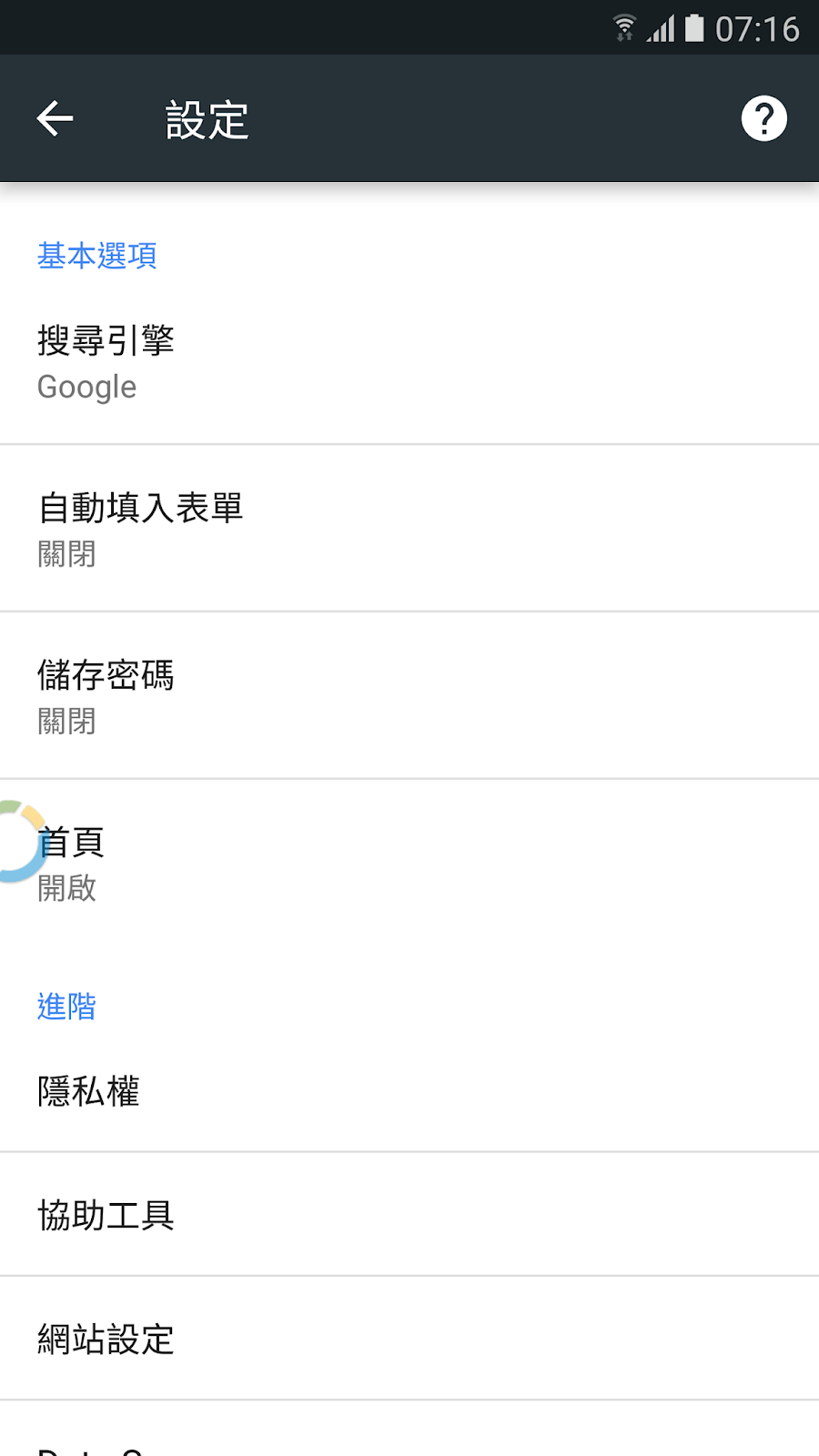Open 協助工具 accessibility settings
The width and height of the screenshot is (819, 1456).
tap(409, 1215)
